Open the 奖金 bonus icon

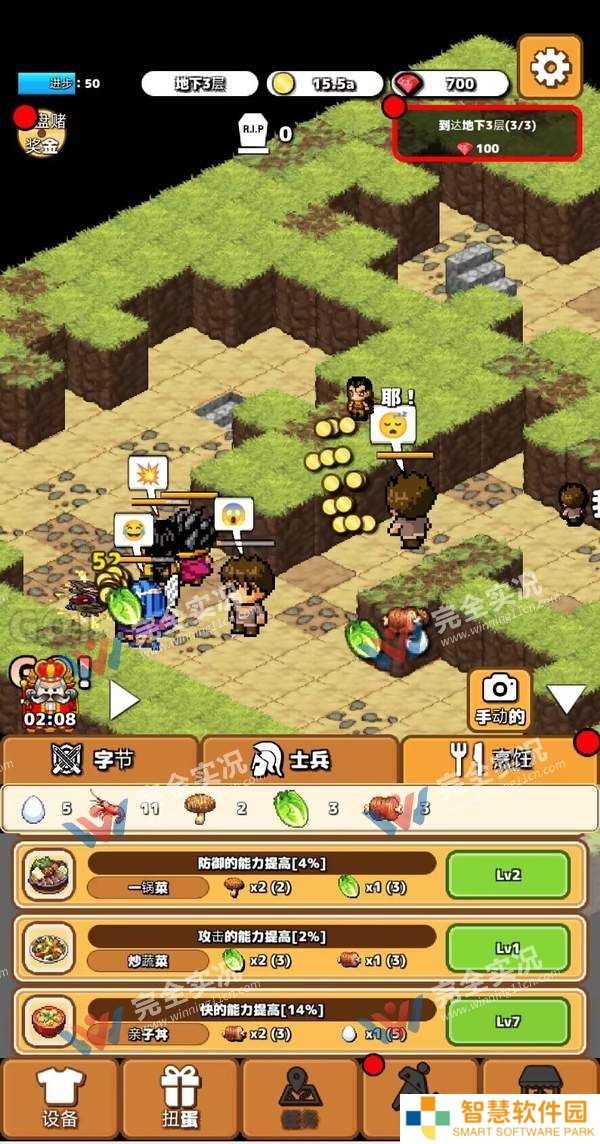pyautogui.click(x=43, y=133)
